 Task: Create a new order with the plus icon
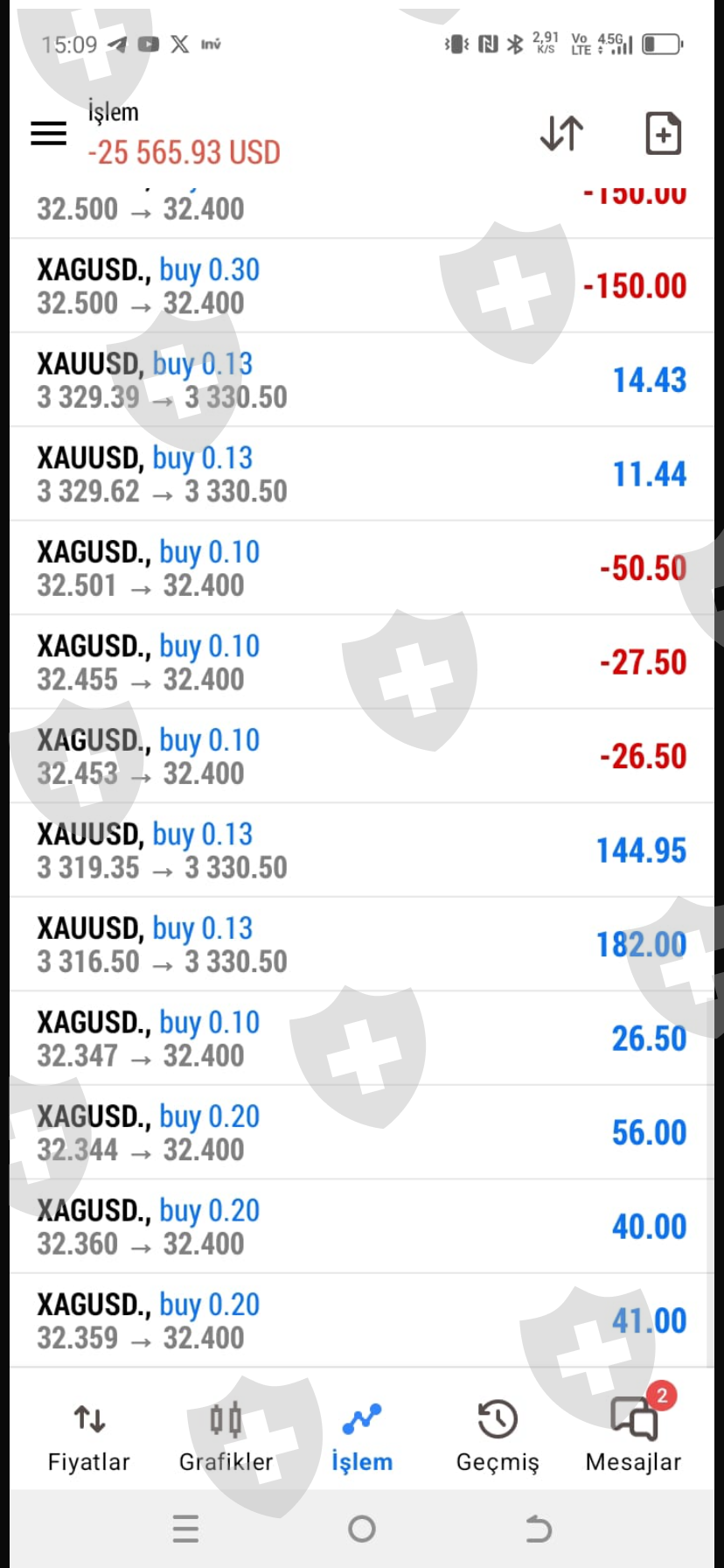663,133
